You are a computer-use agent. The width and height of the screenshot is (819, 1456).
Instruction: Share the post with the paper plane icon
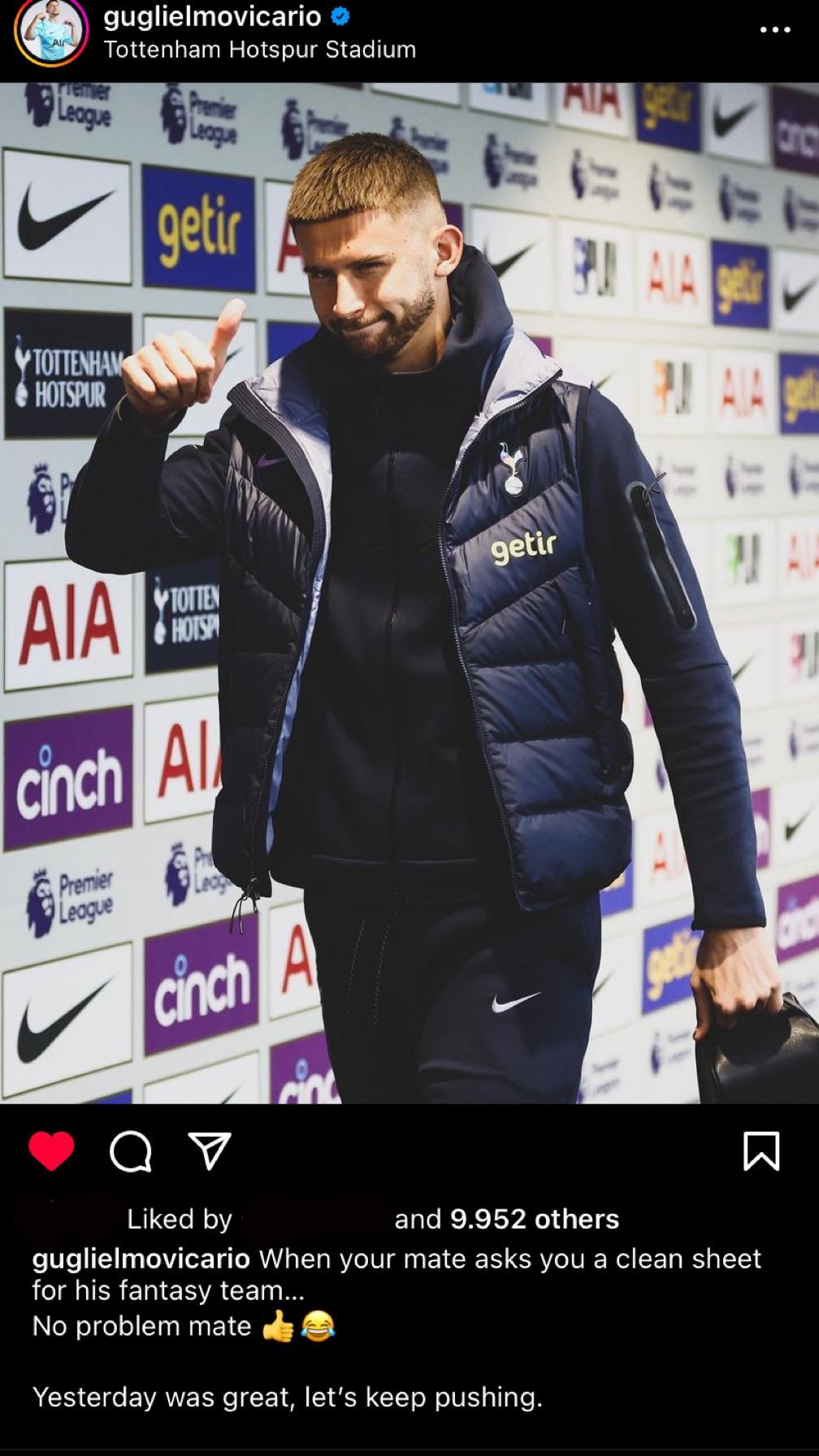click(x=210, y=1151)
